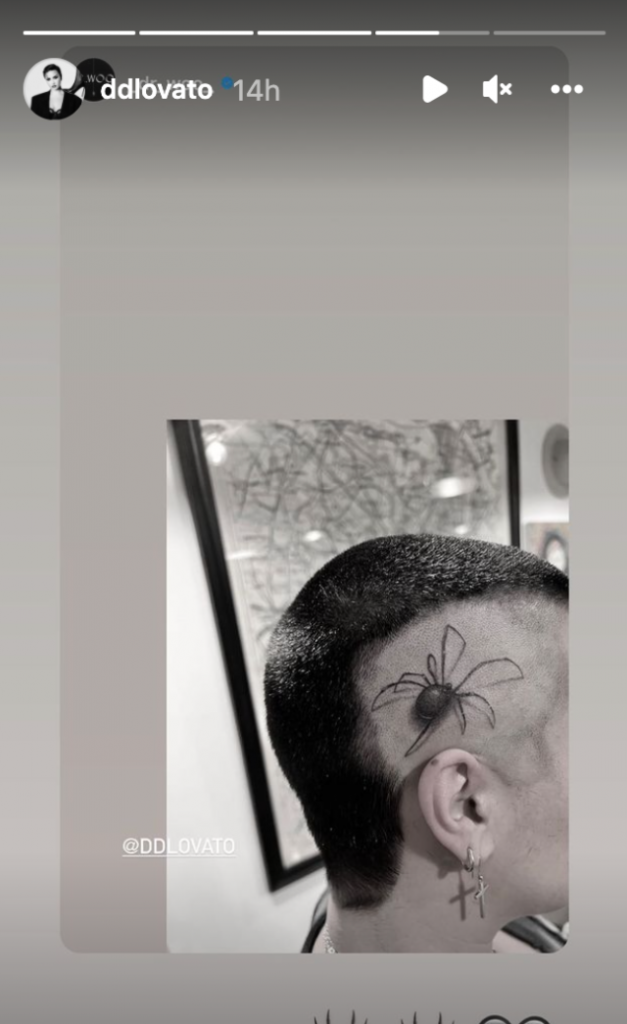The image size is (627, 1024).
Task: Open the @DDLOVATO mention link
Action: [179, 846]
